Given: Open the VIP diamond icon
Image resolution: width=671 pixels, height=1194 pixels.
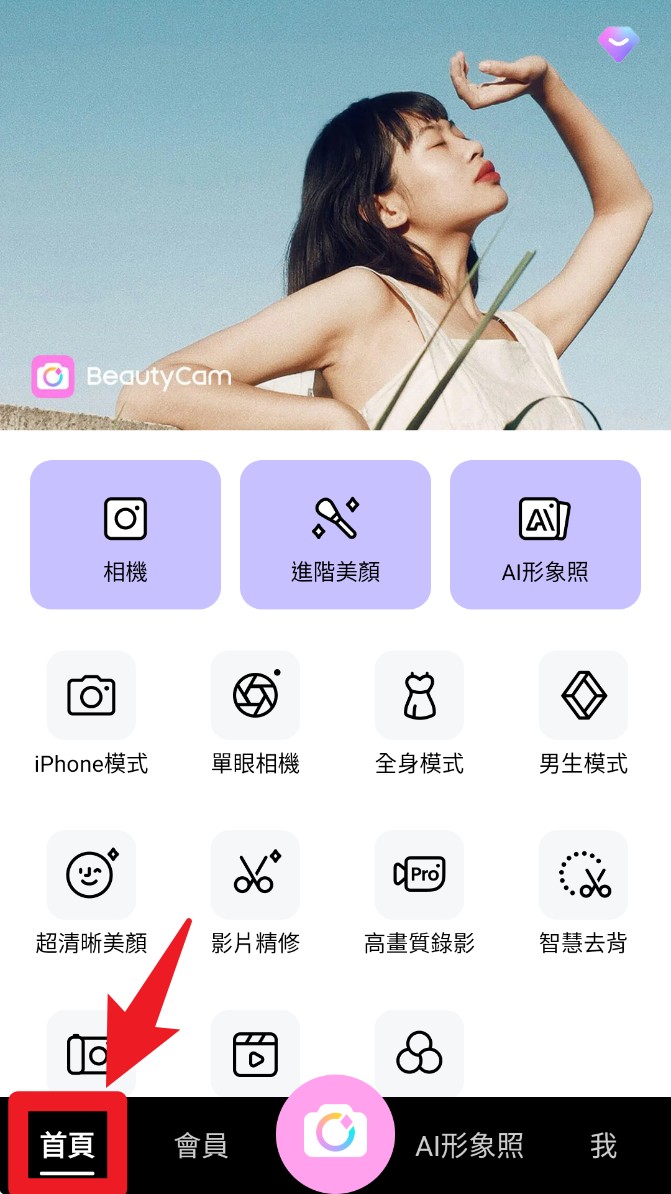Looking at the screenshot, I should [618, 43].
